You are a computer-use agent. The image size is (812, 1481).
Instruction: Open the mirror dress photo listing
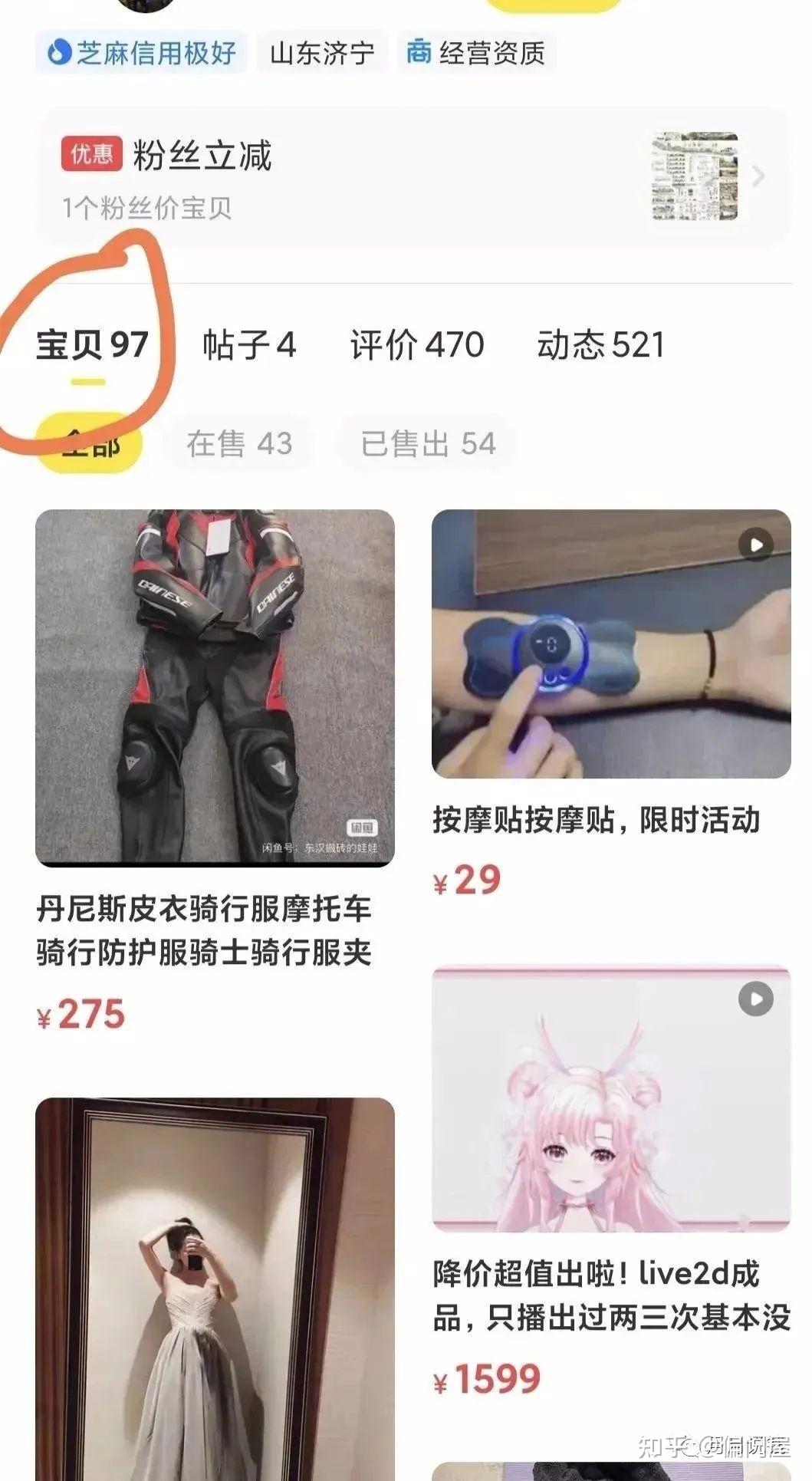click(215, 1288)
